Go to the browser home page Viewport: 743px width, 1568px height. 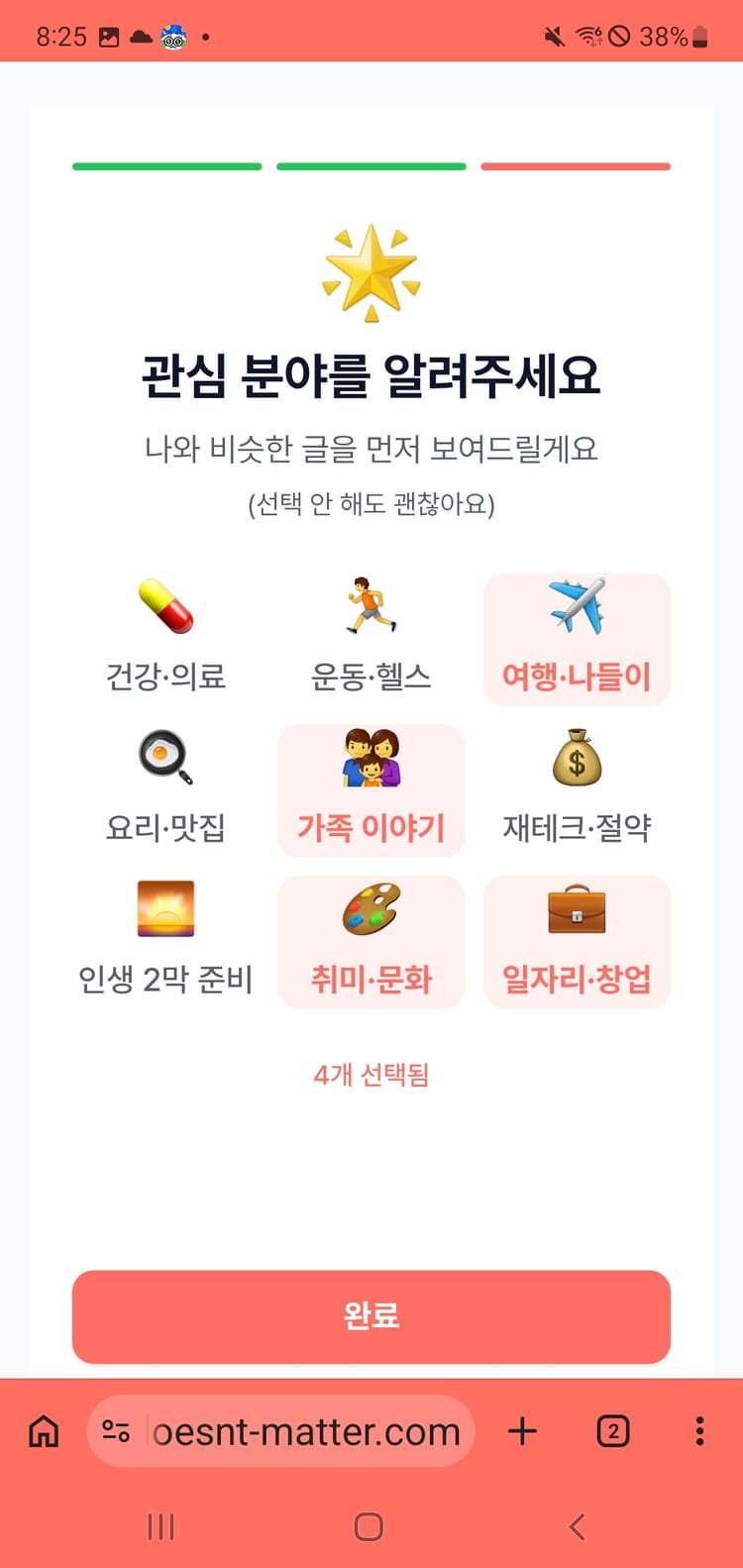(x=44, y=1431)
